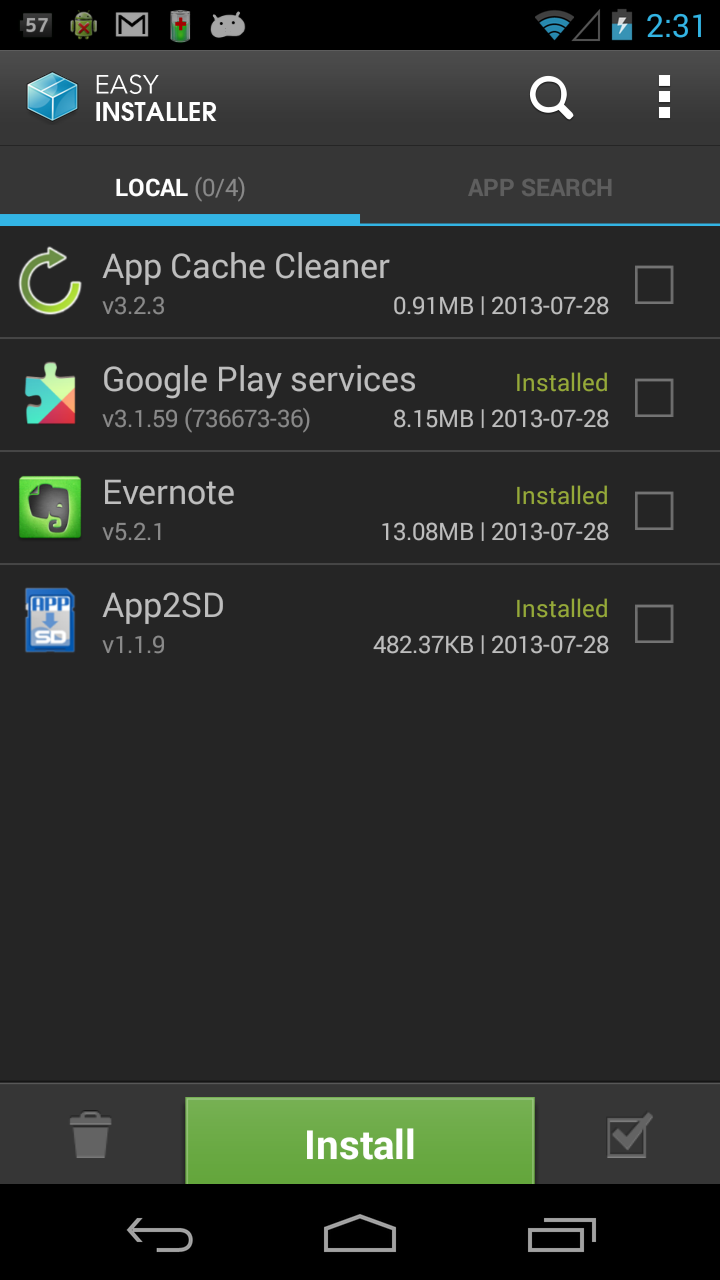Tap the App2SD list entry
Image resolution: width=720 pixels, height=1280 pixels.
click(300, 620)
